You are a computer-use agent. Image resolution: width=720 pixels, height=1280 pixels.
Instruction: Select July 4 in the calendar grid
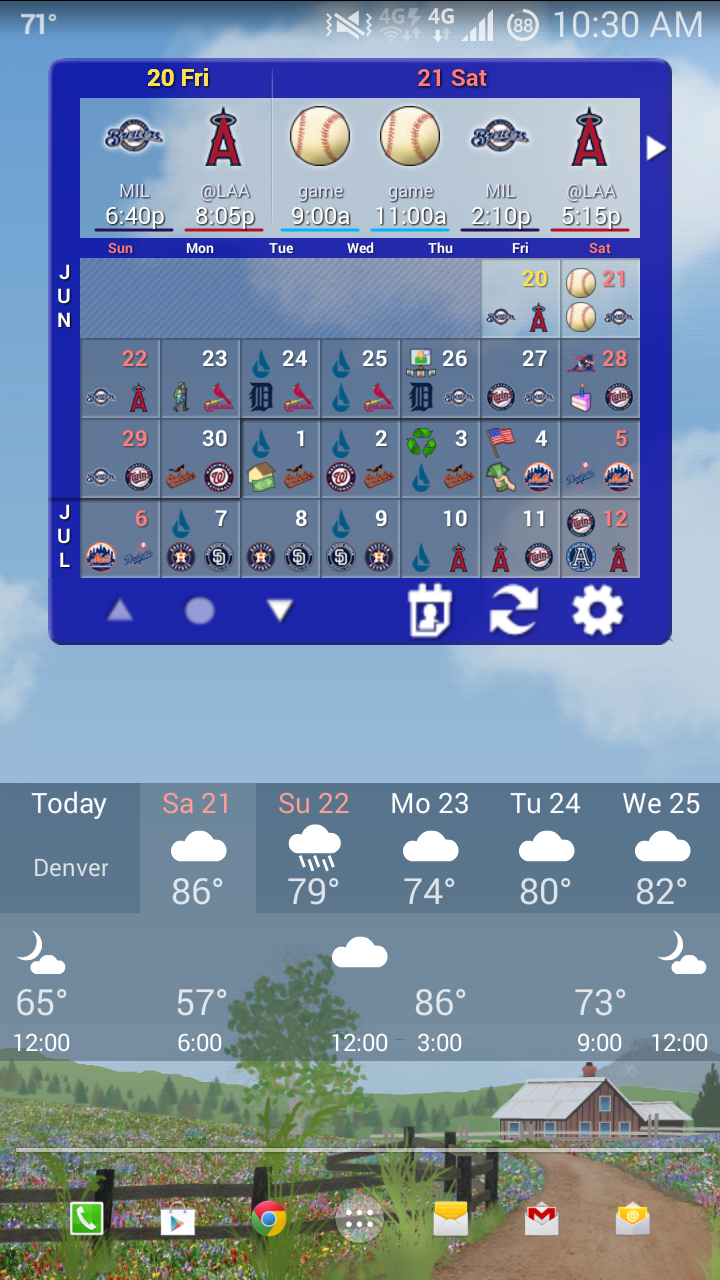(520, 458)
